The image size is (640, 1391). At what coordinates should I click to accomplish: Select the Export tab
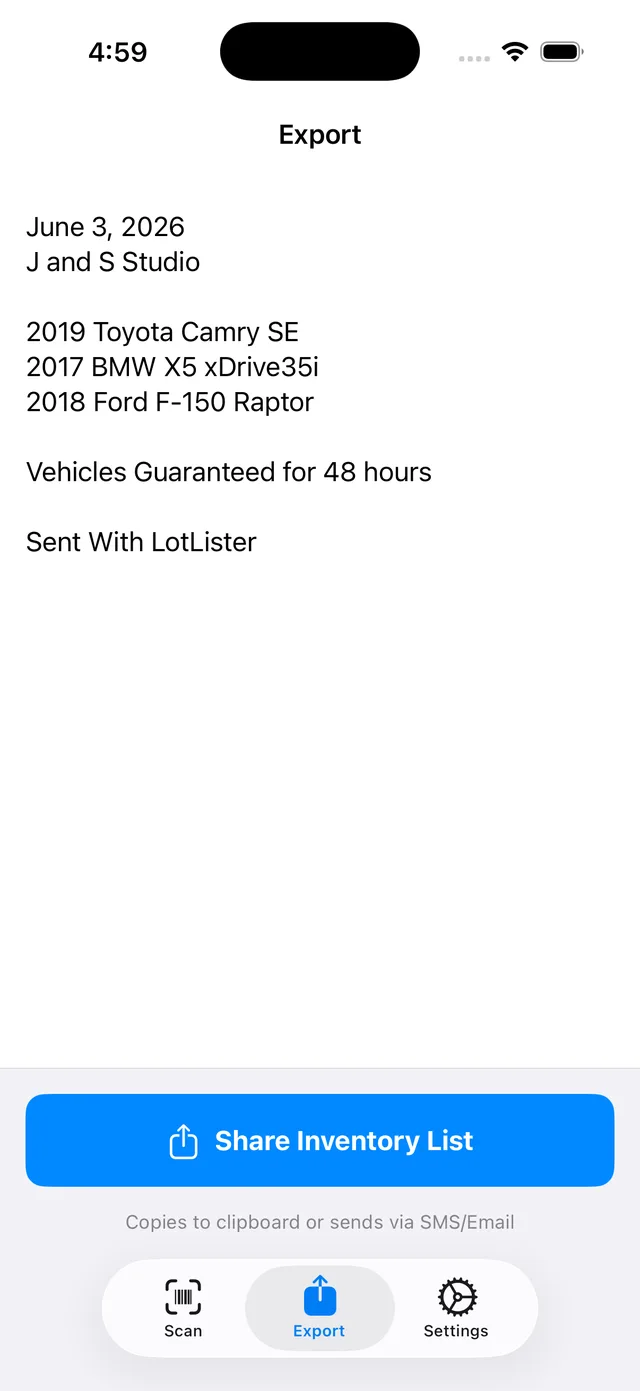pyautogui.click(x=320, y=1308)
